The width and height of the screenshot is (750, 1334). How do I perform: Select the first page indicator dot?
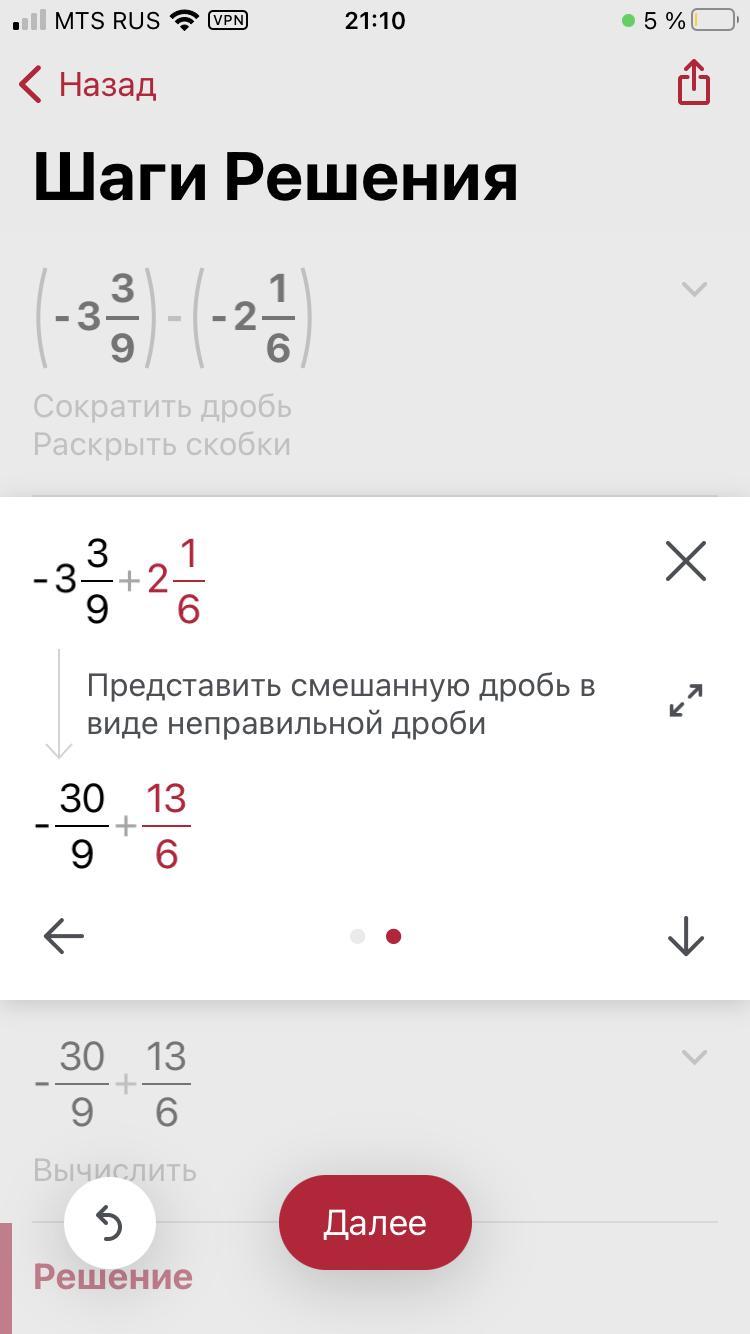coord(357,936)
